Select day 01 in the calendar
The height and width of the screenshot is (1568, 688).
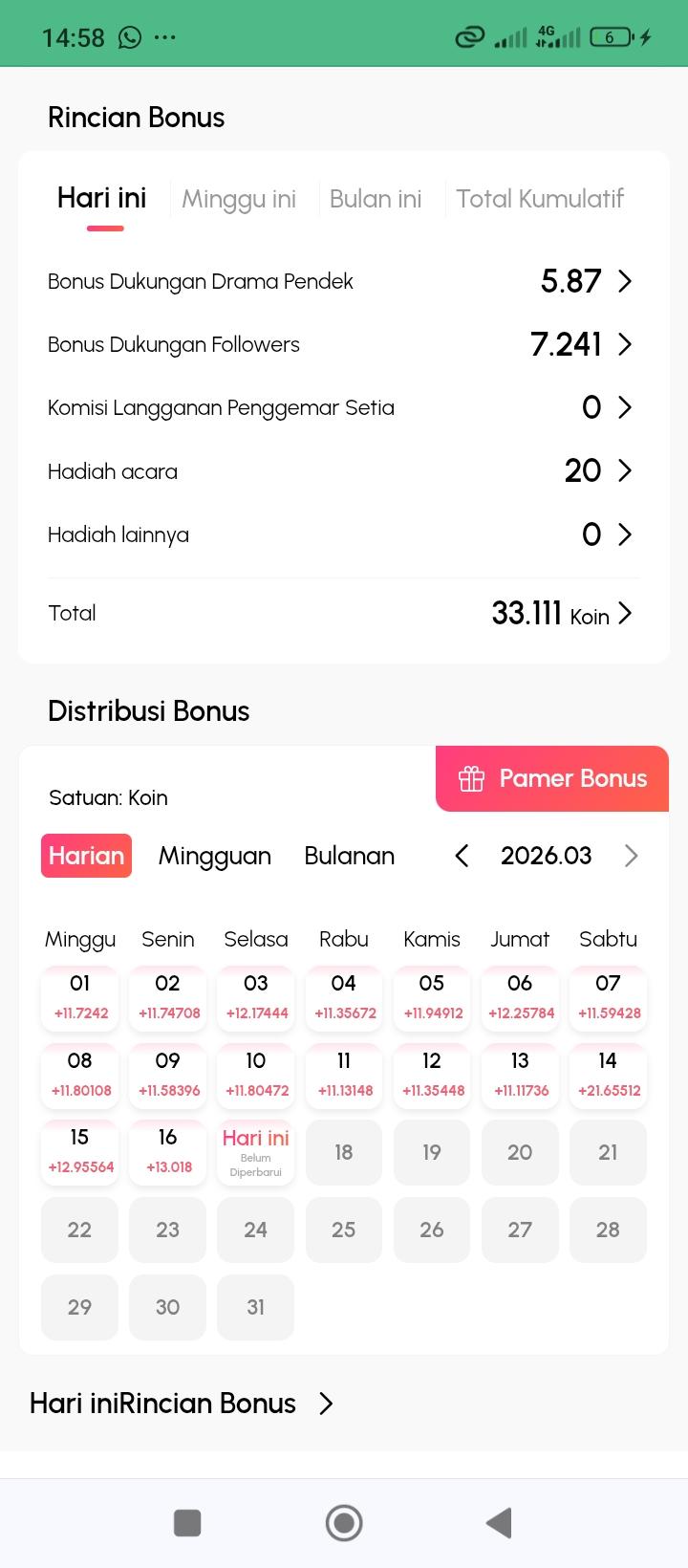[x=80, y=997]
